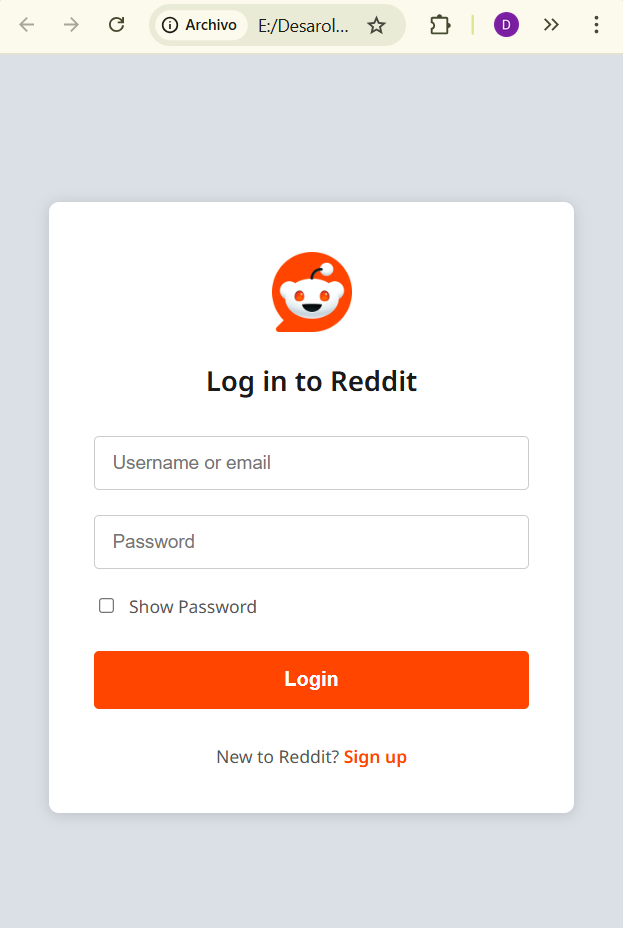This screenshot has width=623, height=928.
Task: Show site information for Archivo
Action: [x=201, y=25]
